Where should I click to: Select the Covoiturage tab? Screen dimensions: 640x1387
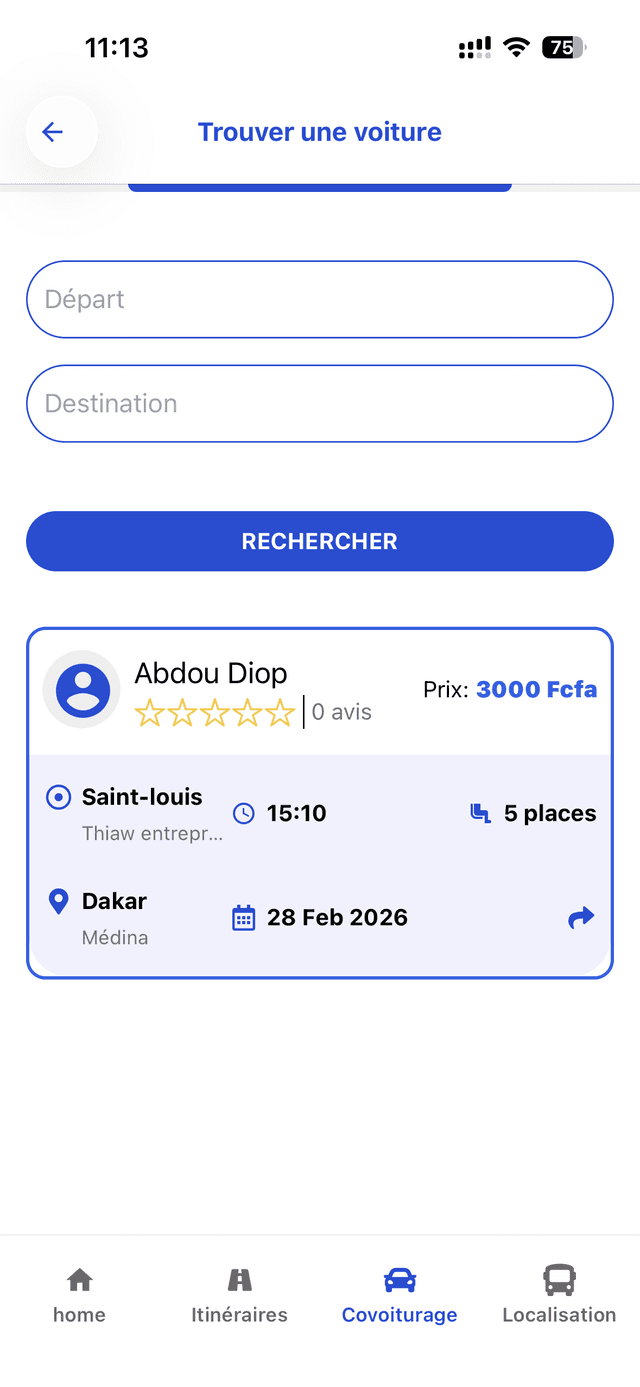[399, 1294]
